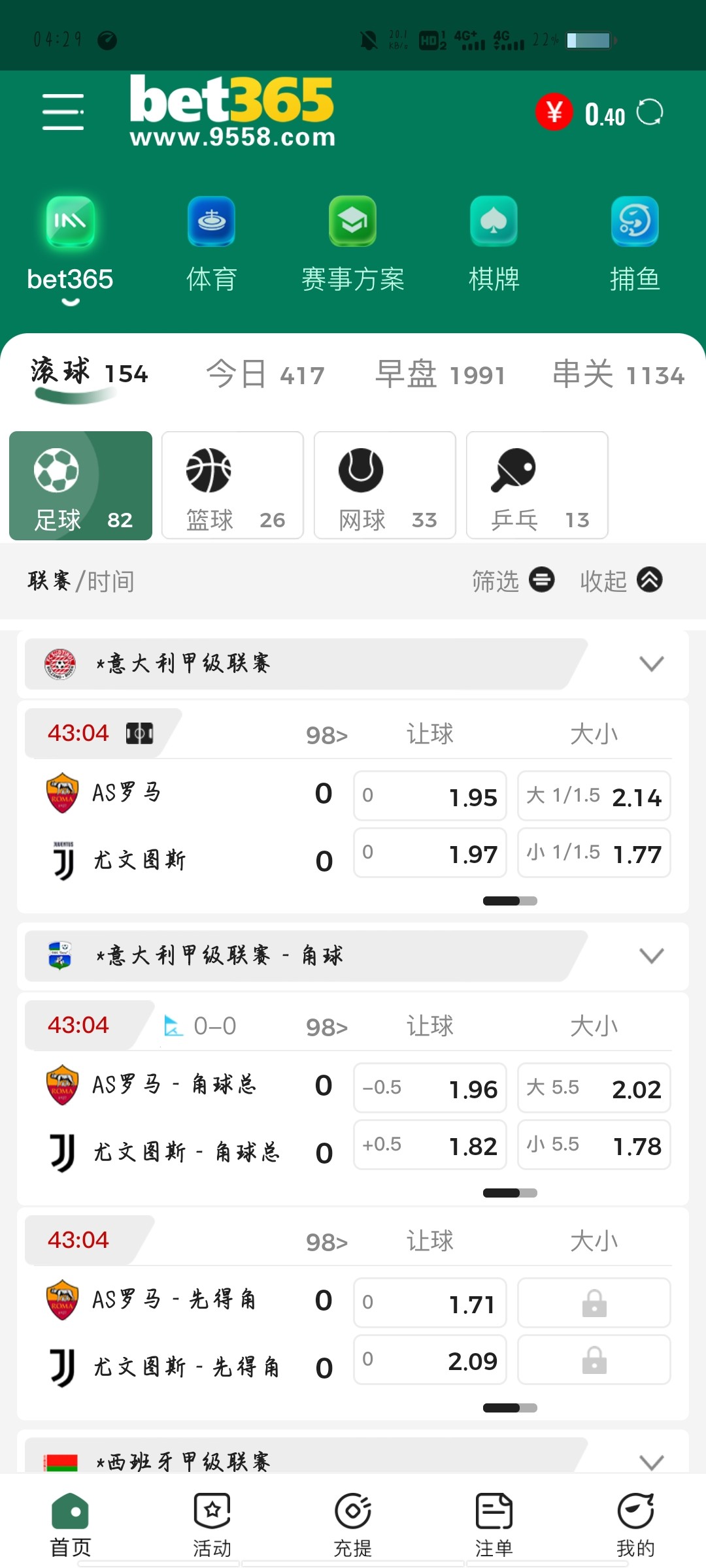Show 篮球 live matches
This screenshot has height=1568, width=706.
coord(233,485)
